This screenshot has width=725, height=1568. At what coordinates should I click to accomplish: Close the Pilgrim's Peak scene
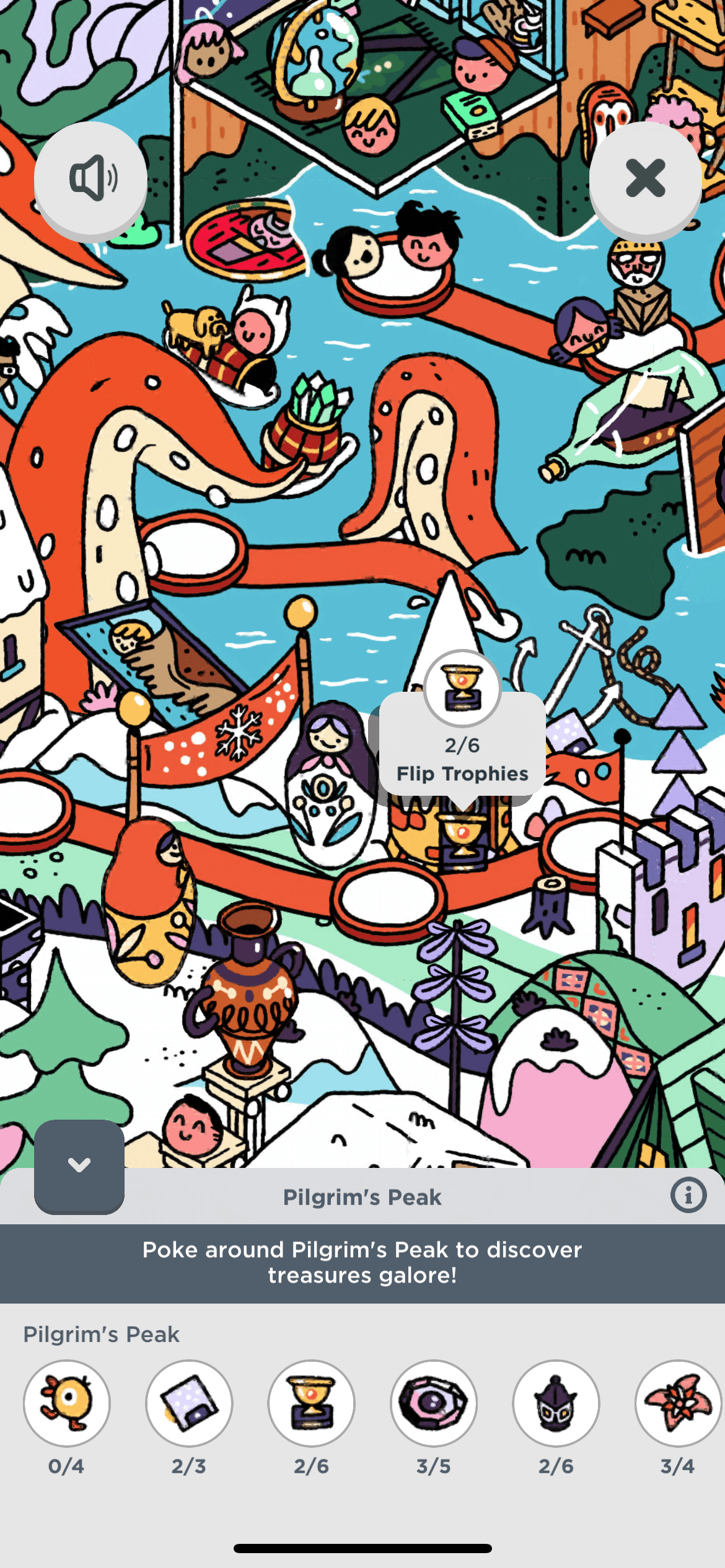pyautogui.click(x=645, y=178)
